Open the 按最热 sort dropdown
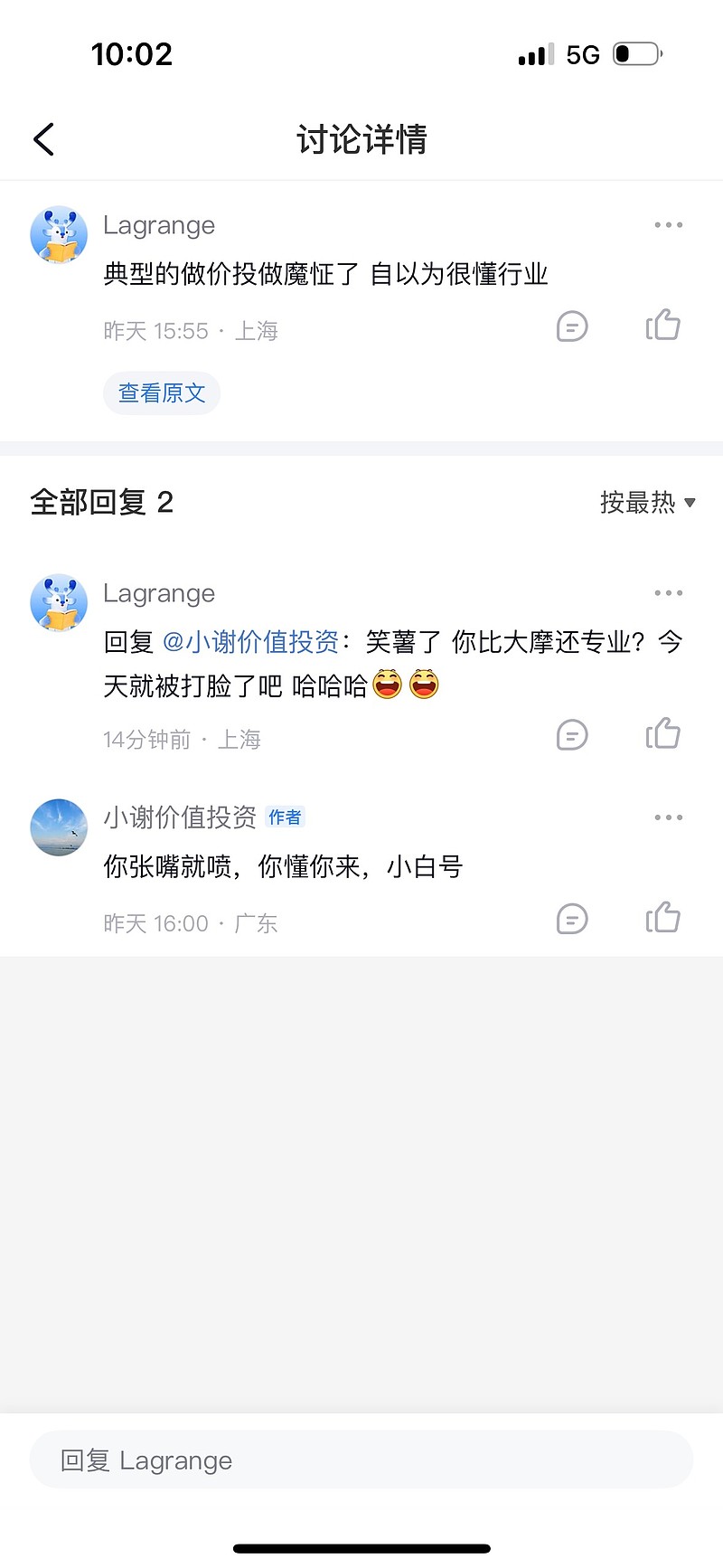The height and width of the screenshot is (1568, 723). tap(647, 503)
